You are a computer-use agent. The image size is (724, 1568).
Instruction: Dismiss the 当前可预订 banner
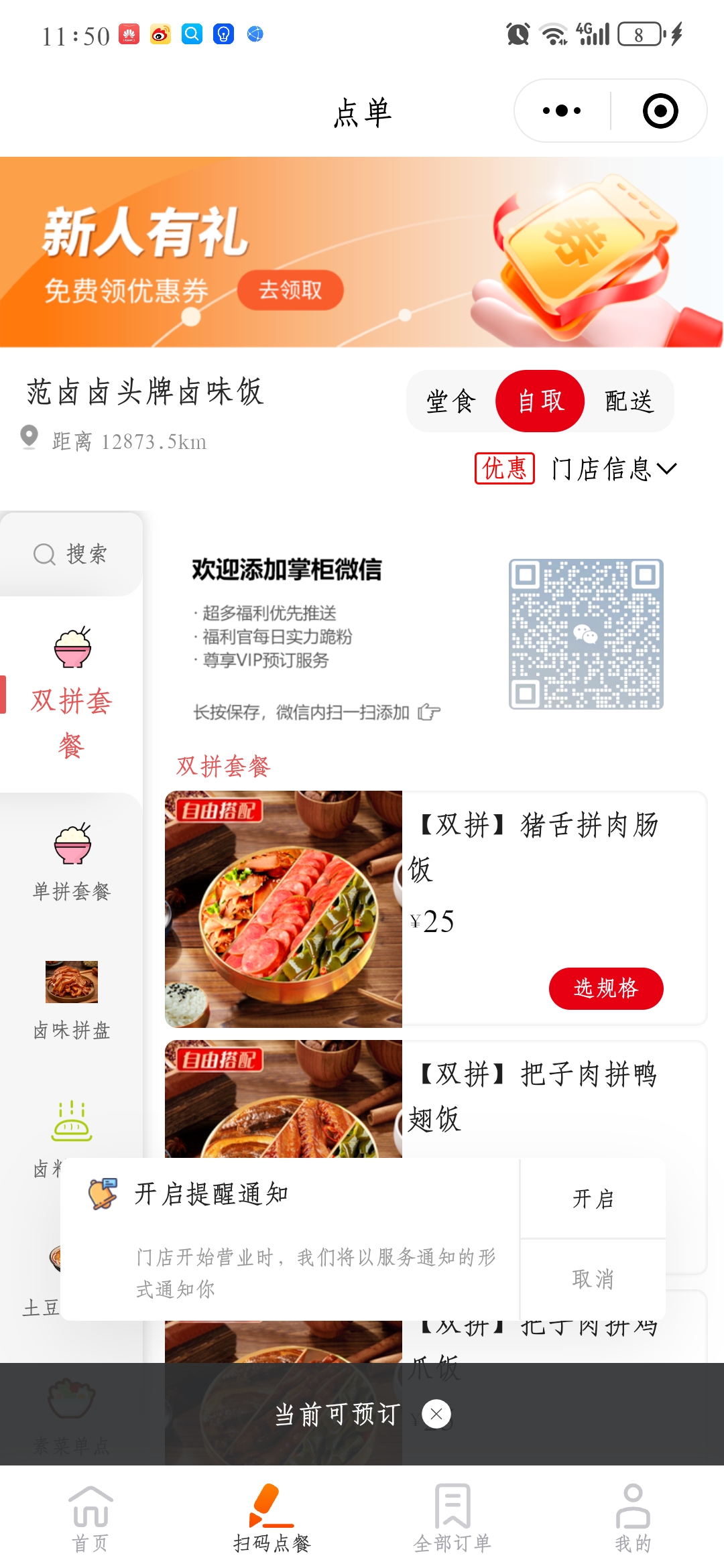(x=437, y=1414)
